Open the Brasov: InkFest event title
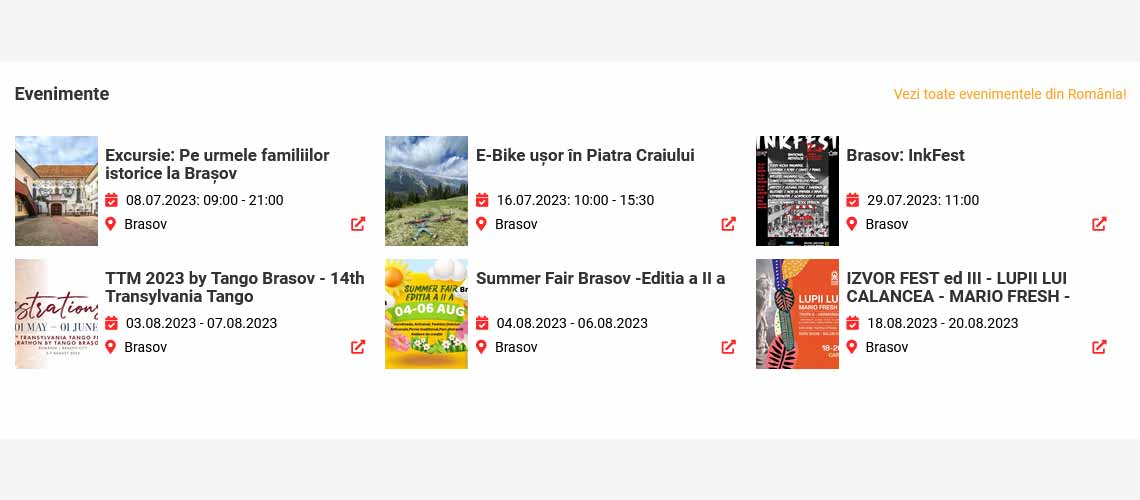This screenshot has width=1140, height=500. 905,156
